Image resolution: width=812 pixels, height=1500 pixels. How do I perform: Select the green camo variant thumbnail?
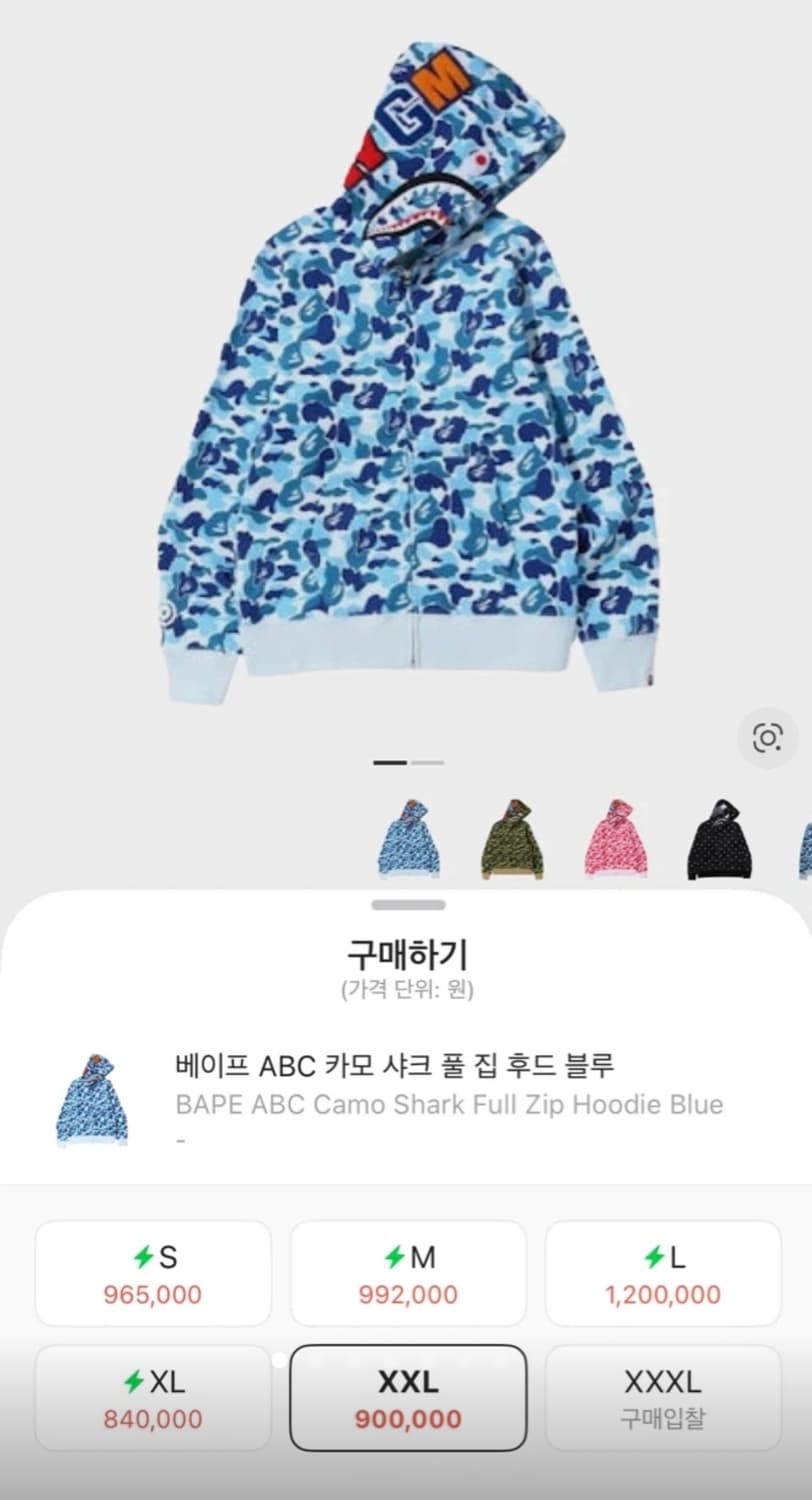[513, 840]
